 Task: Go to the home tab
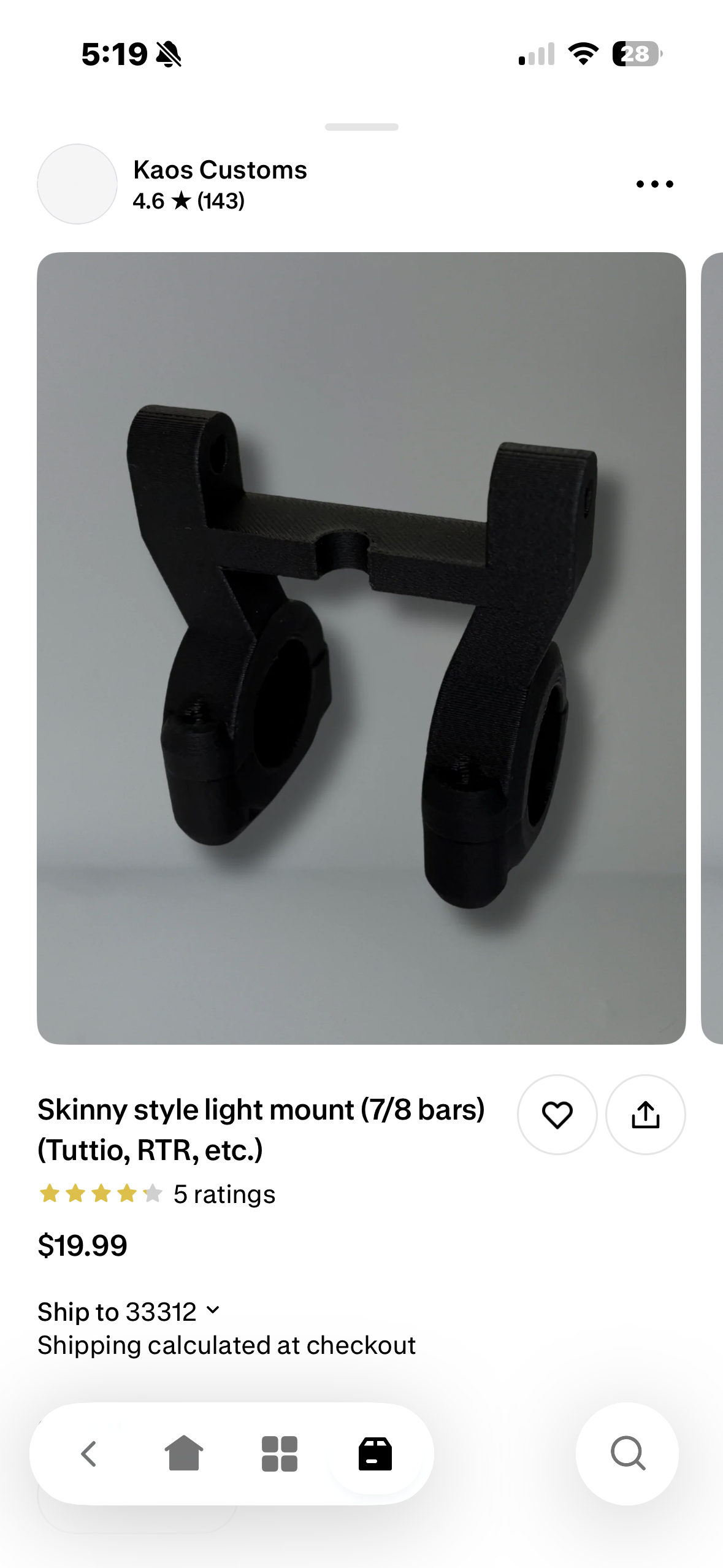(x=184, y=1453)
